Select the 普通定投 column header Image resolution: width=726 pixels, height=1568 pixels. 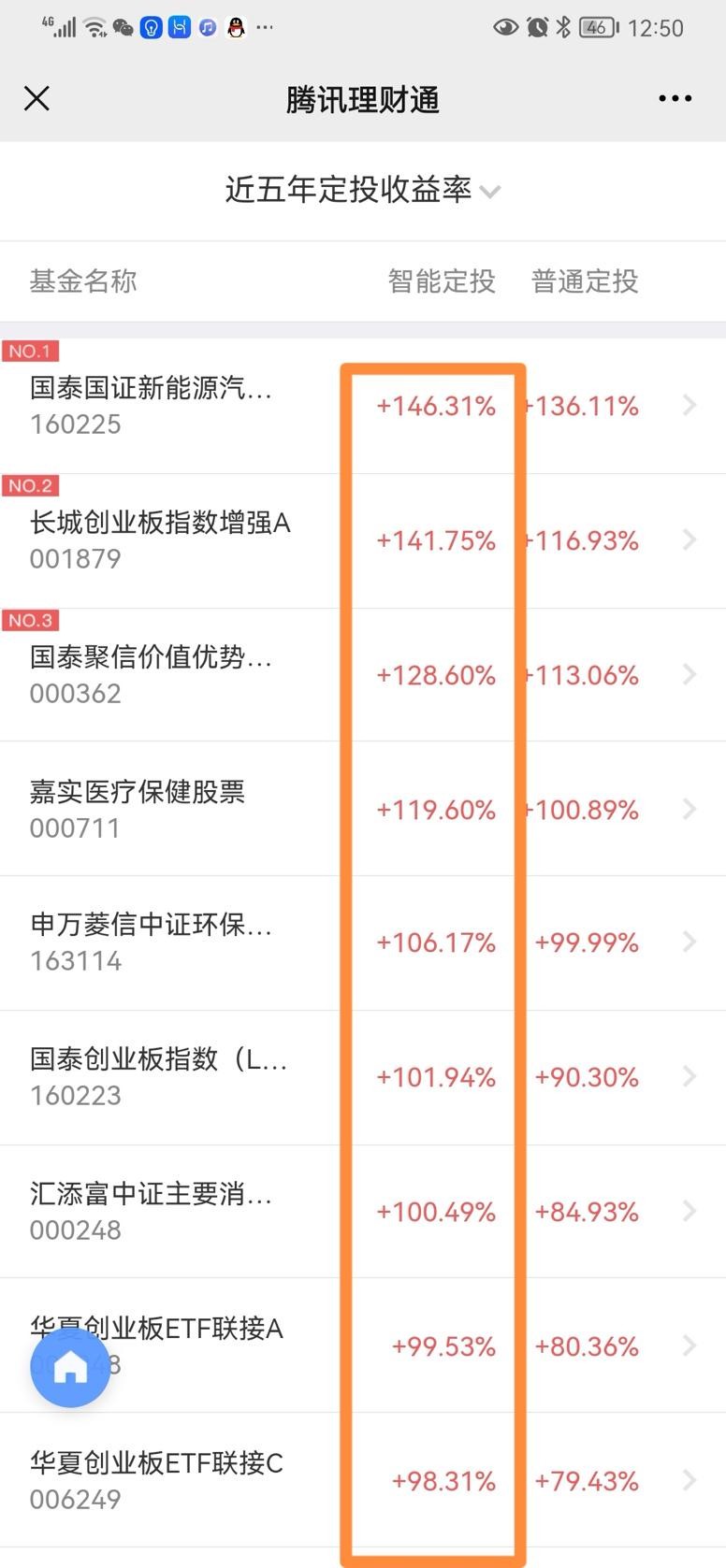point(584,281)
